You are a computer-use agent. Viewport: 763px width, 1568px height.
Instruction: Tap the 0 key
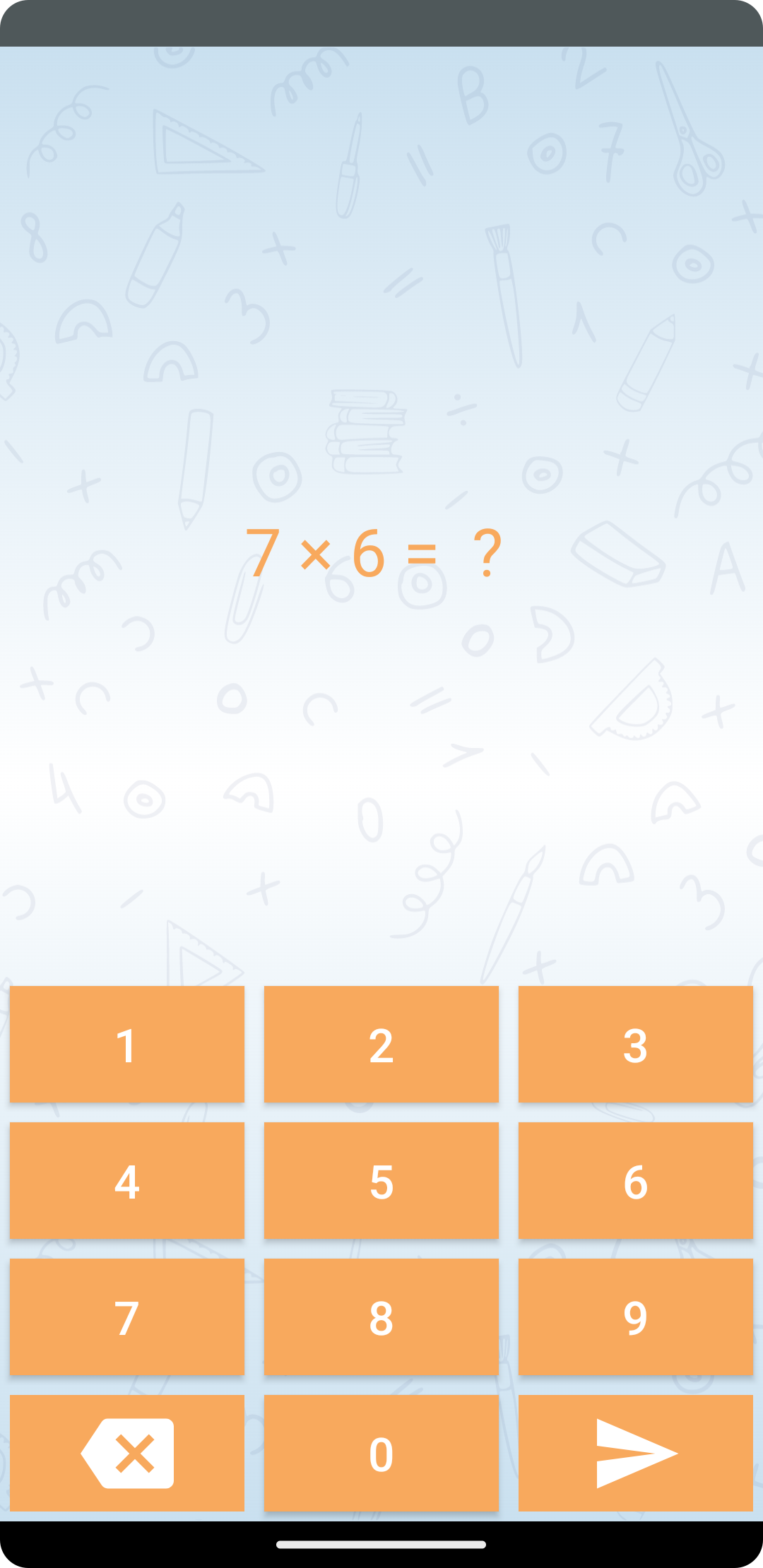381,1453
